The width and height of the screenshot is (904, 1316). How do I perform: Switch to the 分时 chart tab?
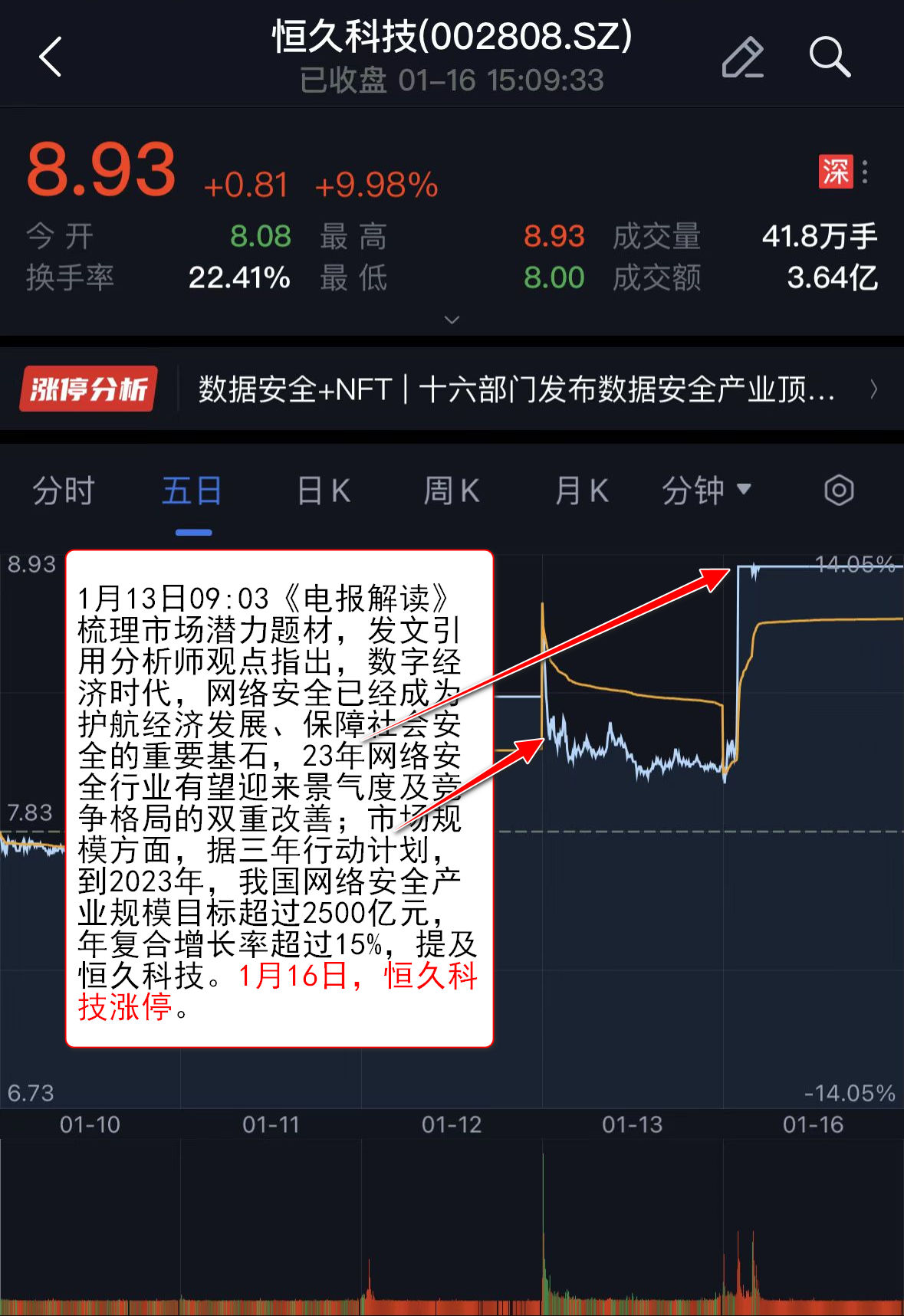tap(64, 491)
